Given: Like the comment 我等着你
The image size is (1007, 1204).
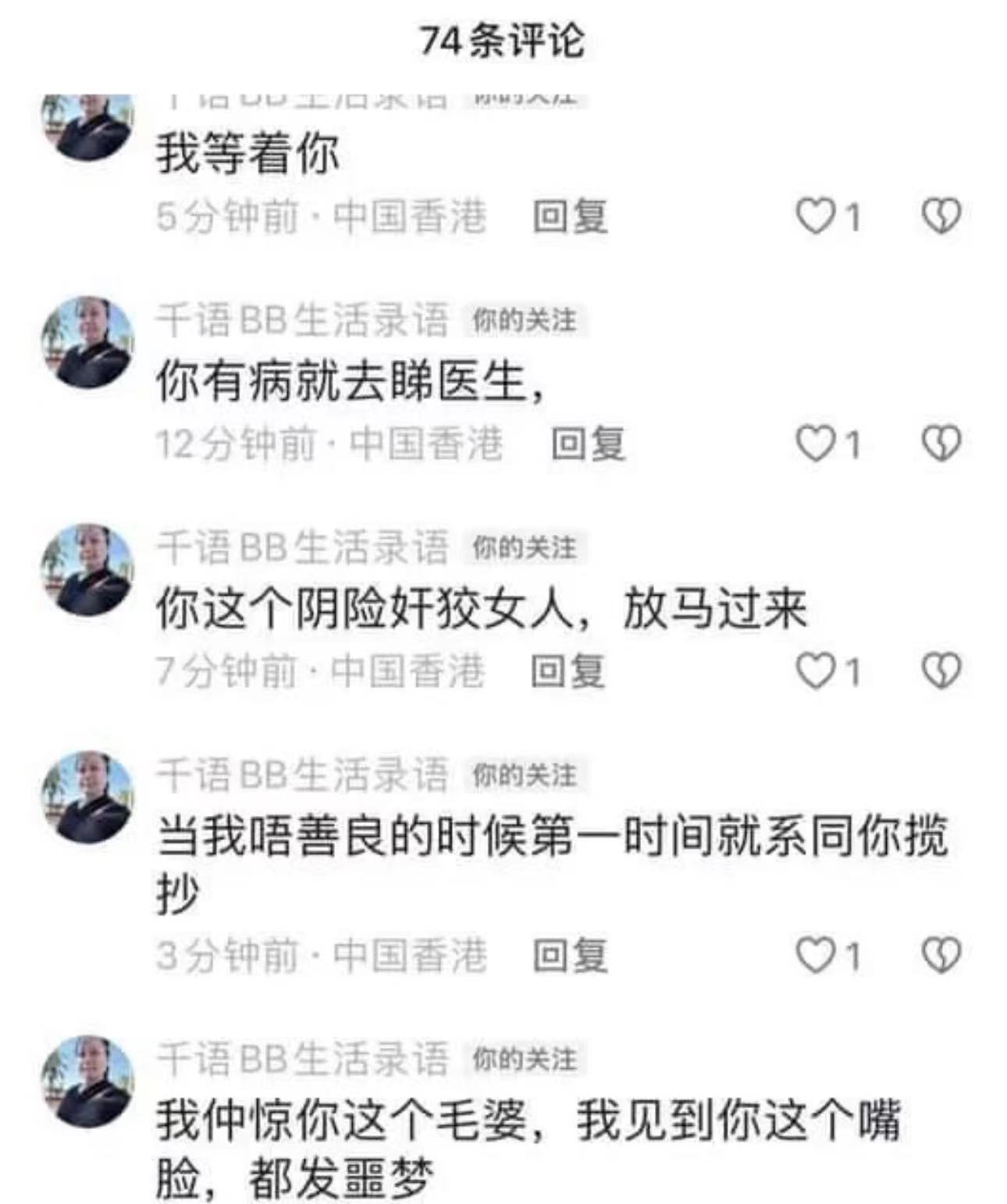Looking at the screenshot, I should [x=815, y=216].
